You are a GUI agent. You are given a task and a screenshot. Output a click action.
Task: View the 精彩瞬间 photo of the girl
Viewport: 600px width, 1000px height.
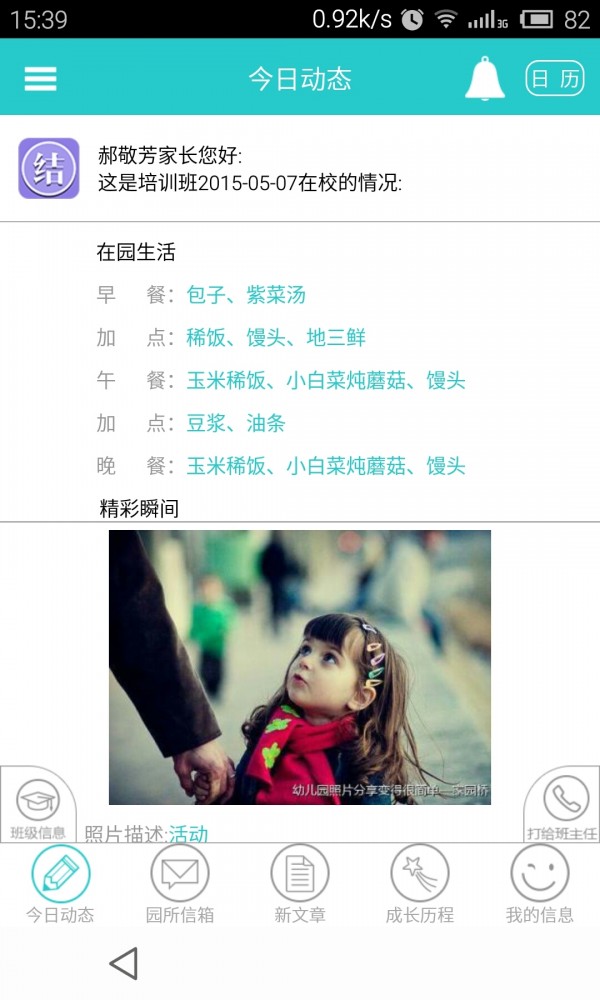(300, 667)
